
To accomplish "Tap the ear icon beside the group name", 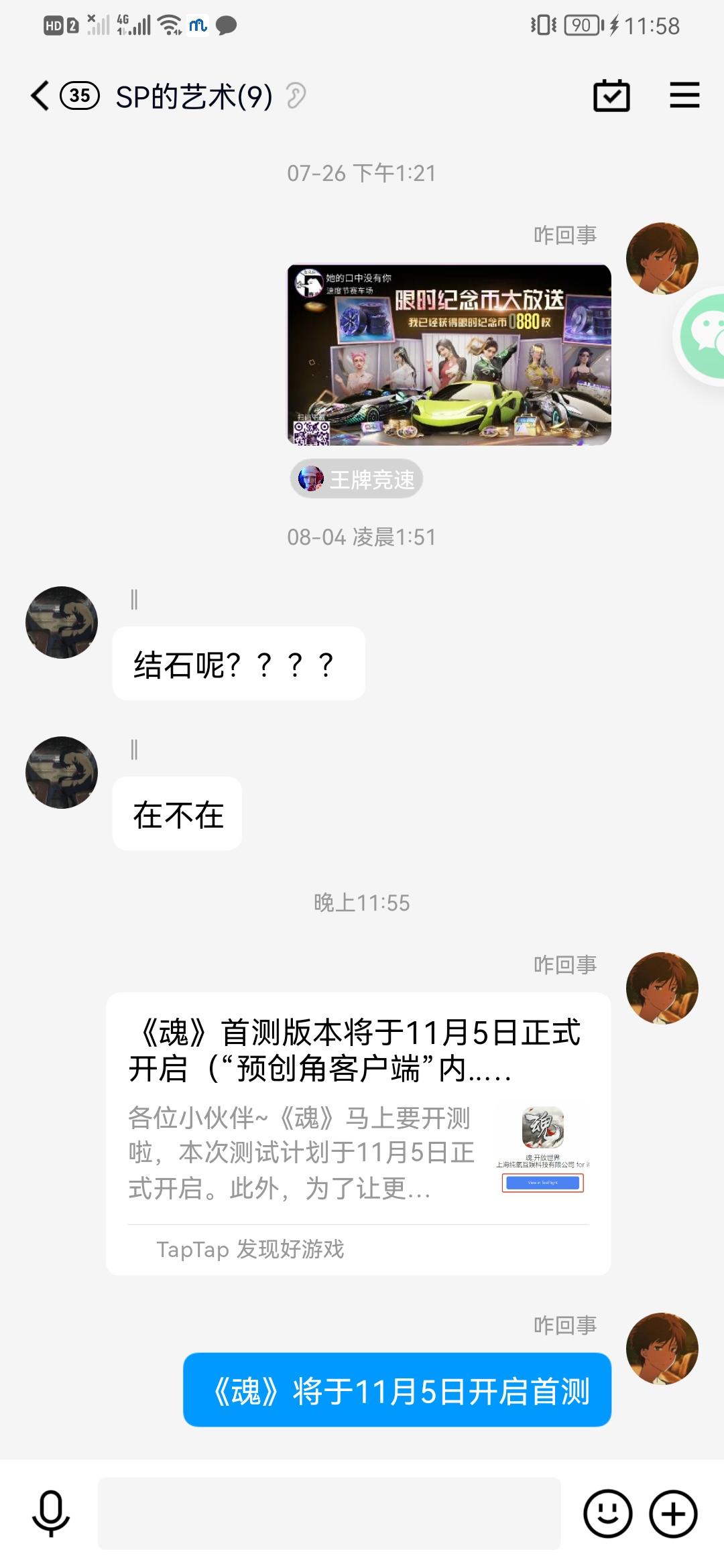I will 296,96.
